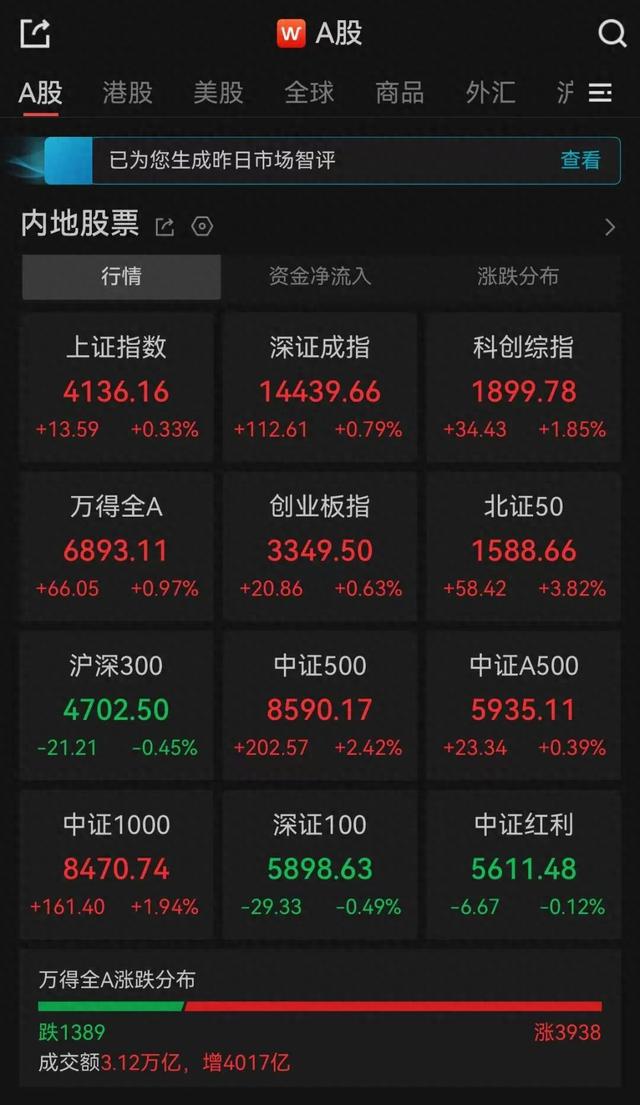The width and height of the screenshot is (640, 1105).
Task: Open the 外汇 tab
Action: point(490,93)
